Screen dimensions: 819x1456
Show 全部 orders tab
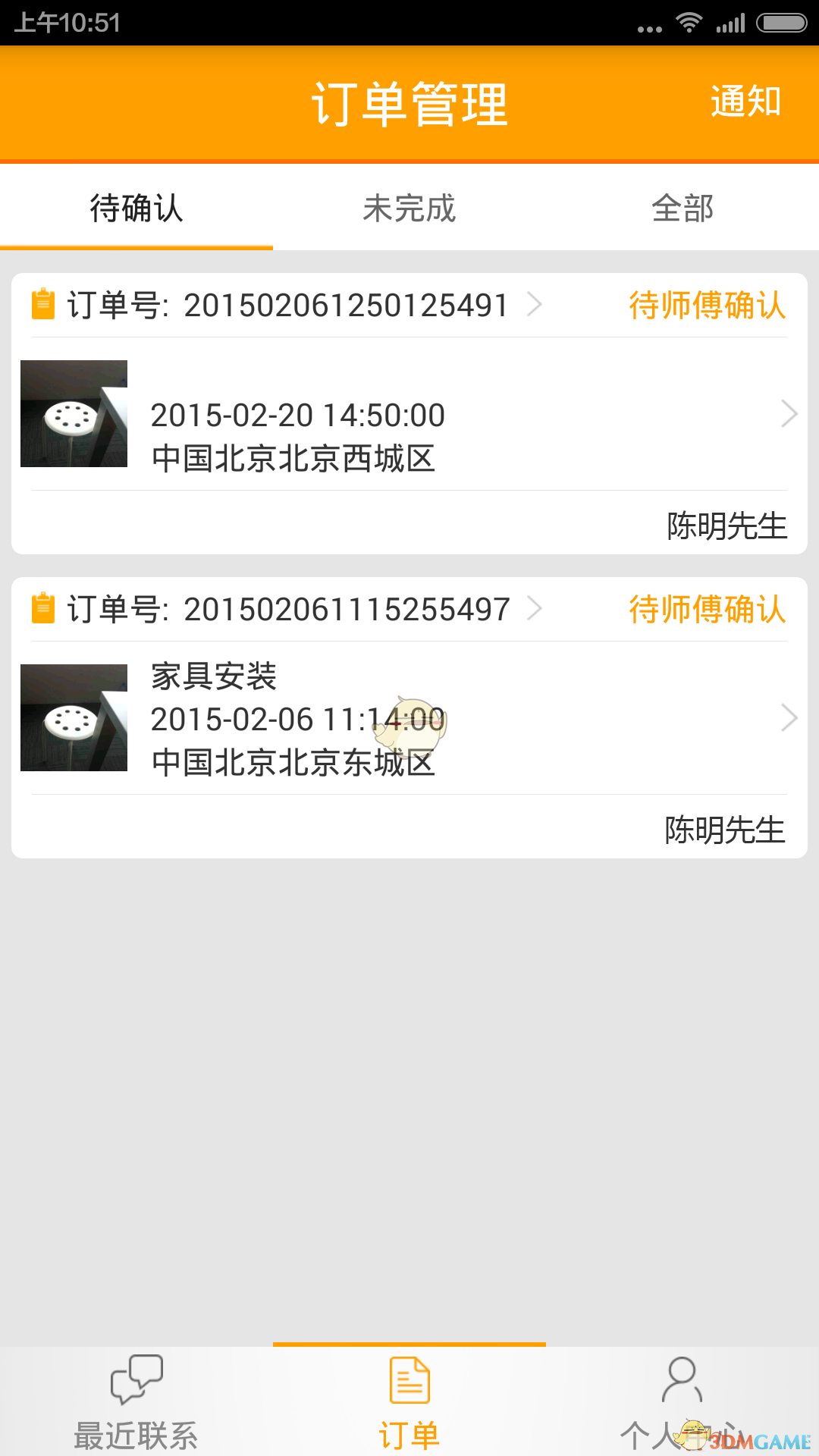pyautogui.click(x=682, y=209)
